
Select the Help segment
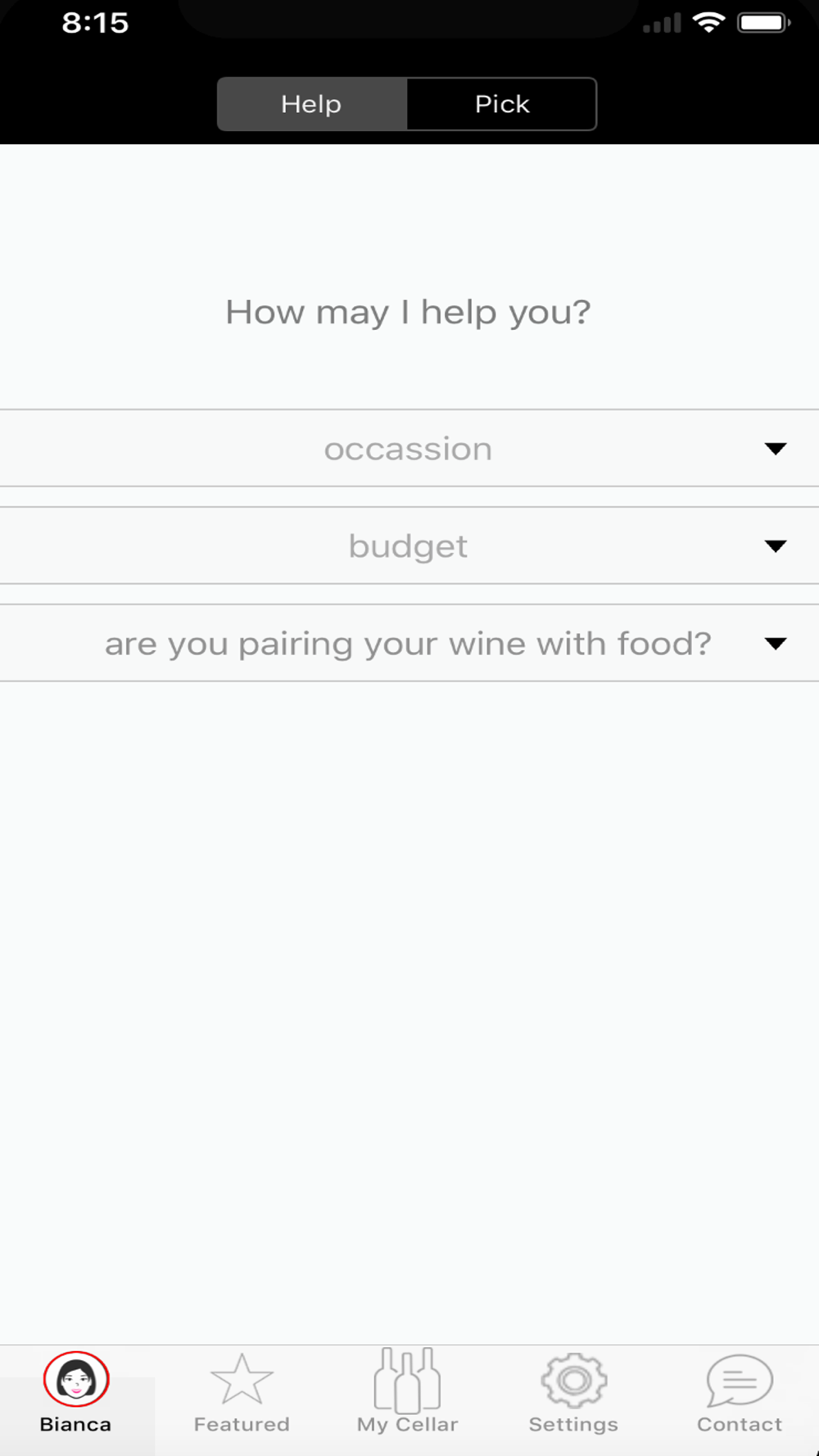(312, 104)
